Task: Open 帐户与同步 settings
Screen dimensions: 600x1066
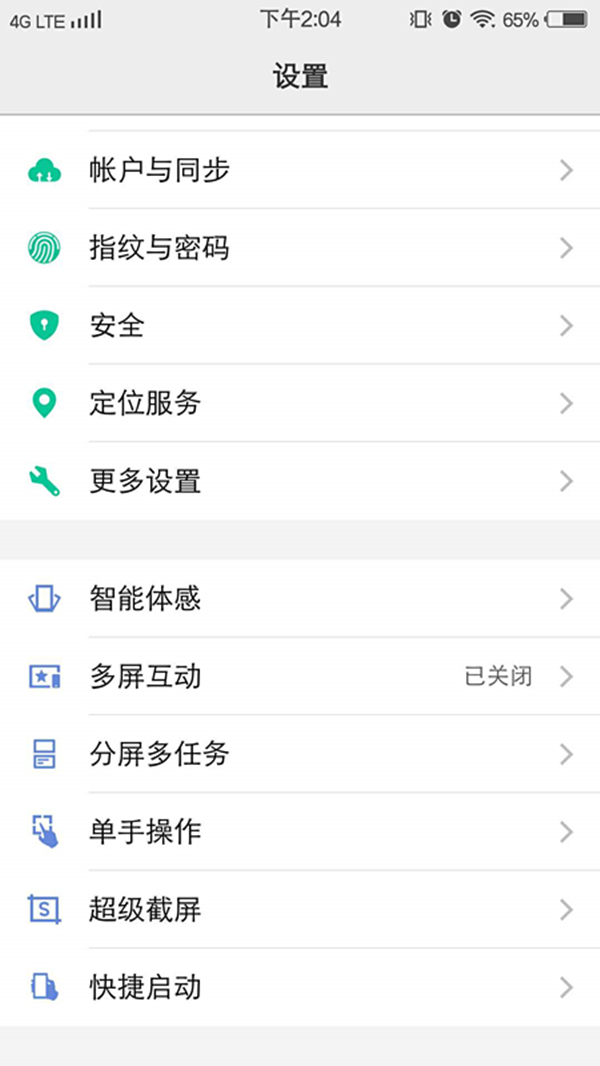Action: pyautogui.click(x=300, y=170)
